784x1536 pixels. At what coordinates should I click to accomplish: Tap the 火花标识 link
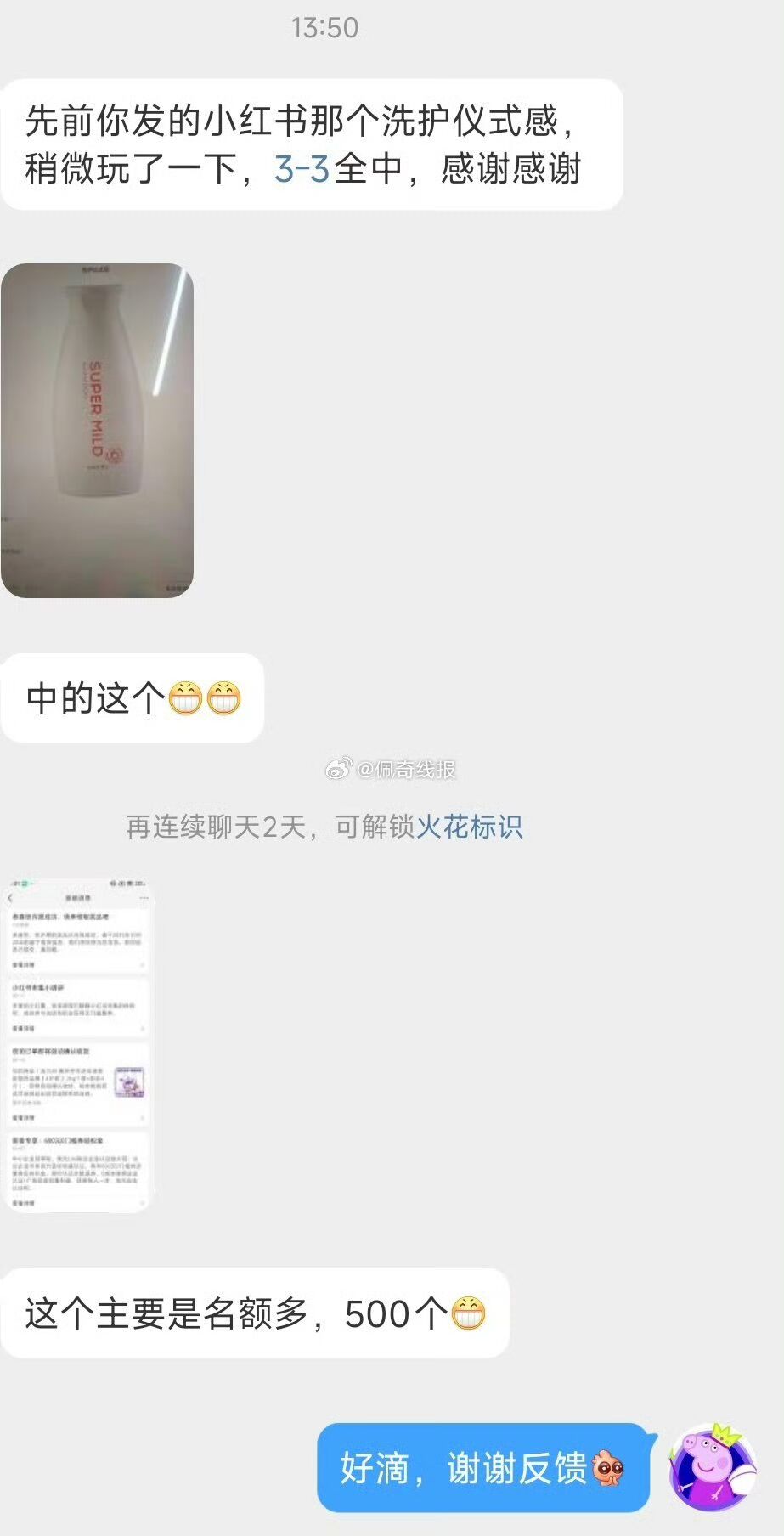click(468, 827)
